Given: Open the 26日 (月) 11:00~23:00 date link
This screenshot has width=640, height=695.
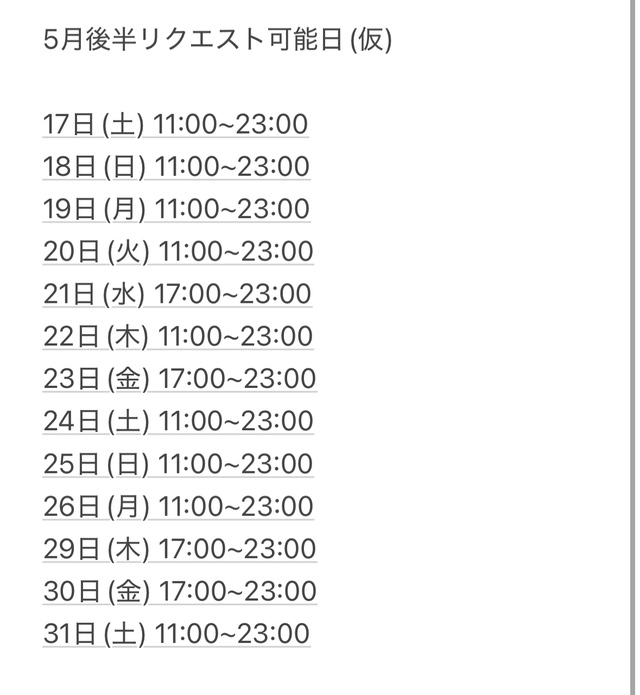Looking at the screenshot, I should [178, 506].
